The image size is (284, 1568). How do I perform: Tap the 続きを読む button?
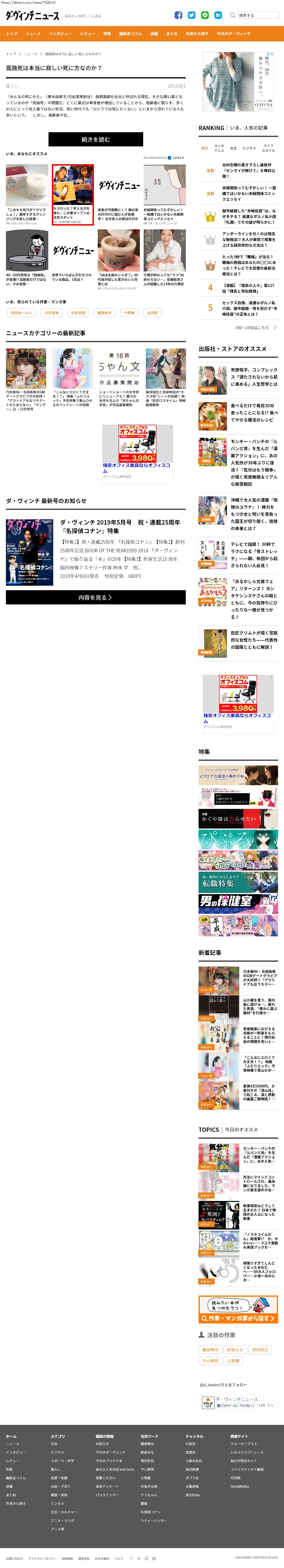coord(95,139)
